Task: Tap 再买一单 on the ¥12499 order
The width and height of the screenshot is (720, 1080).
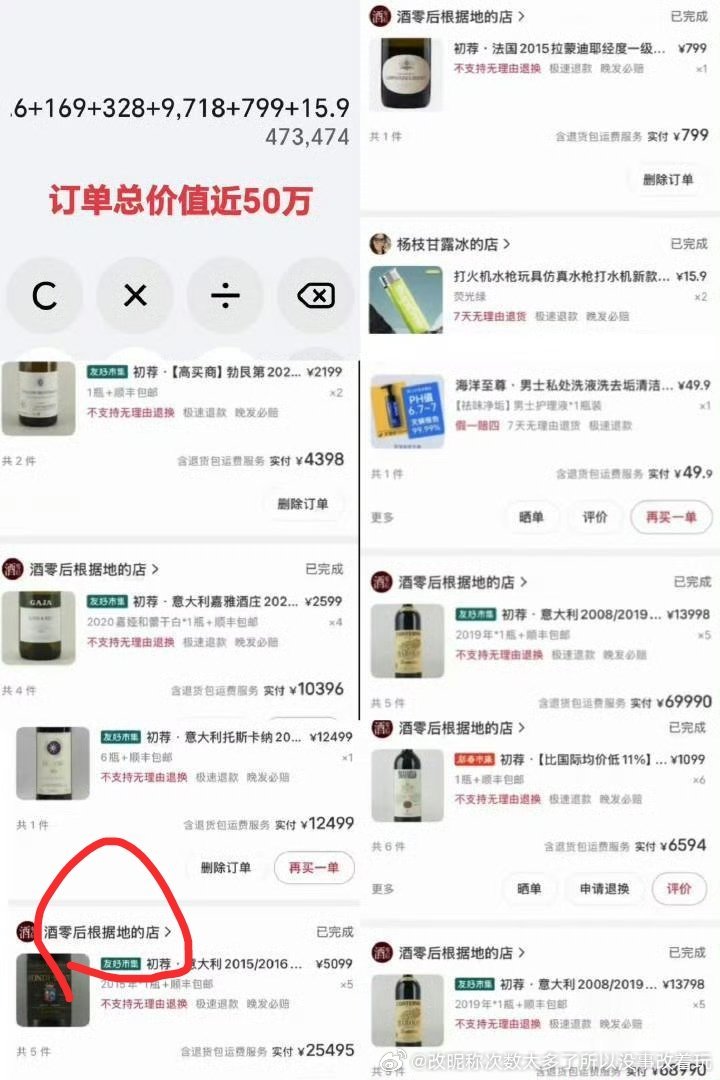Action: [314, 867]
